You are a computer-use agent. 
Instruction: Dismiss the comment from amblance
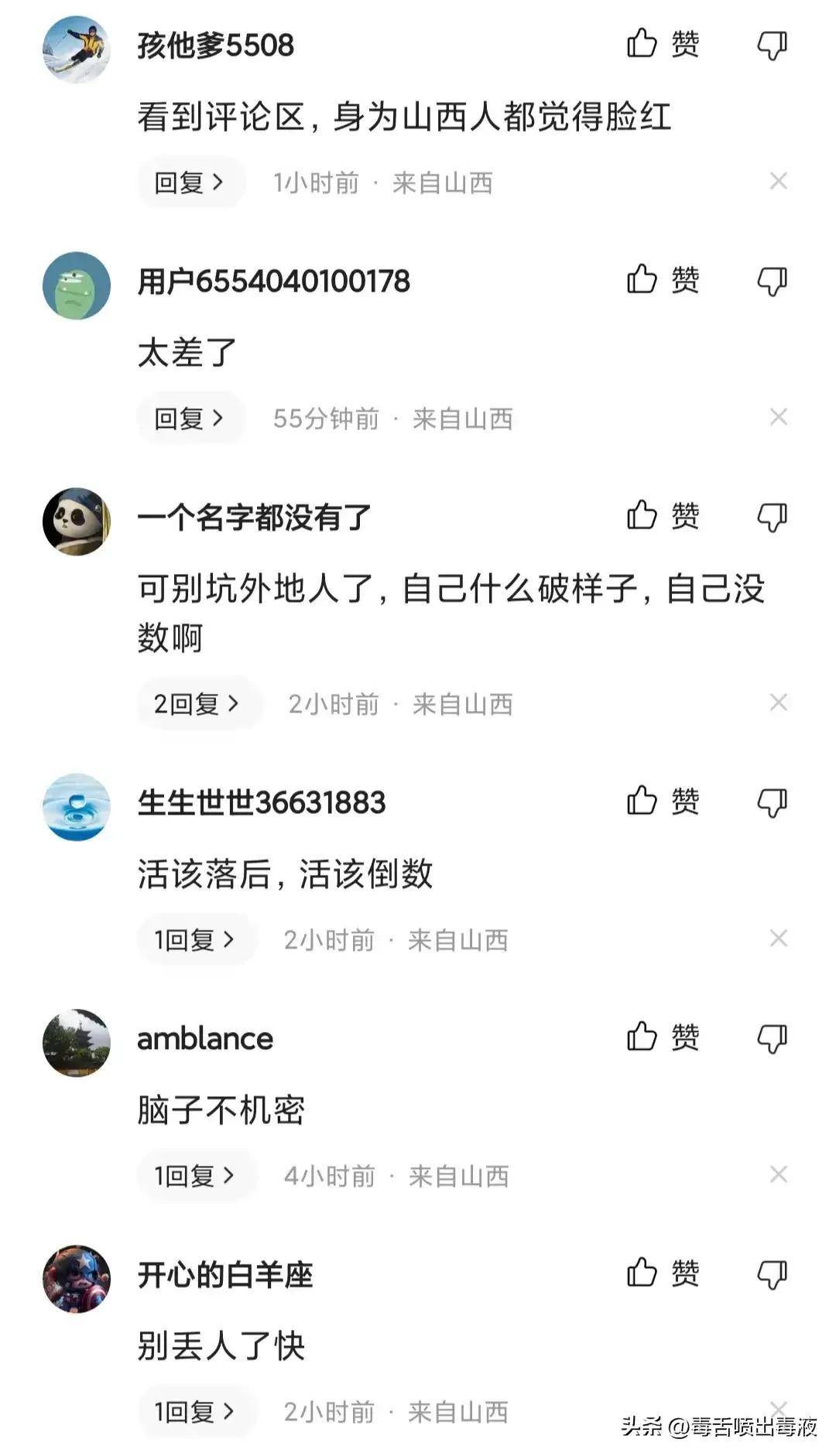click(x=778, y=1174)
